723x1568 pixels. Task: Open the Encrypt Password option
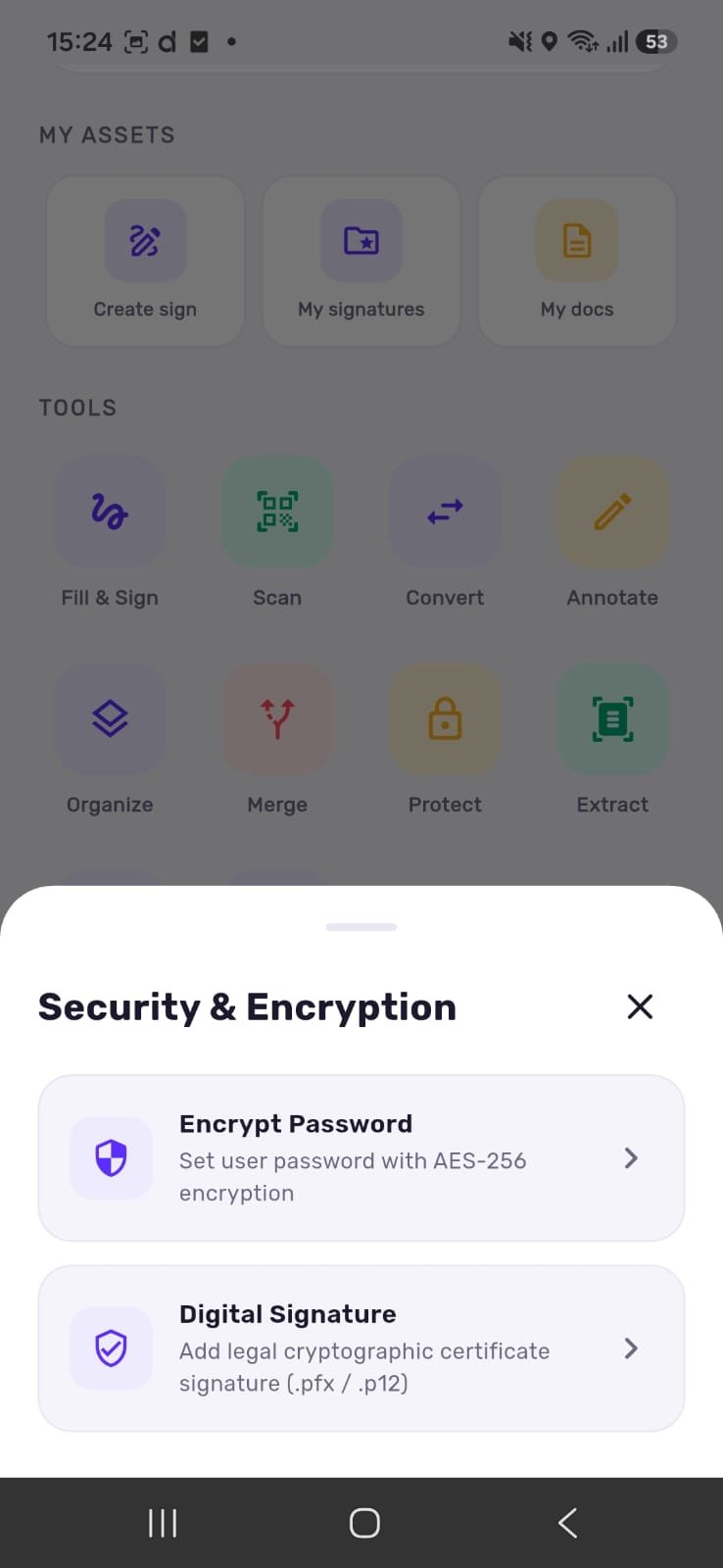coord(361,1158)
